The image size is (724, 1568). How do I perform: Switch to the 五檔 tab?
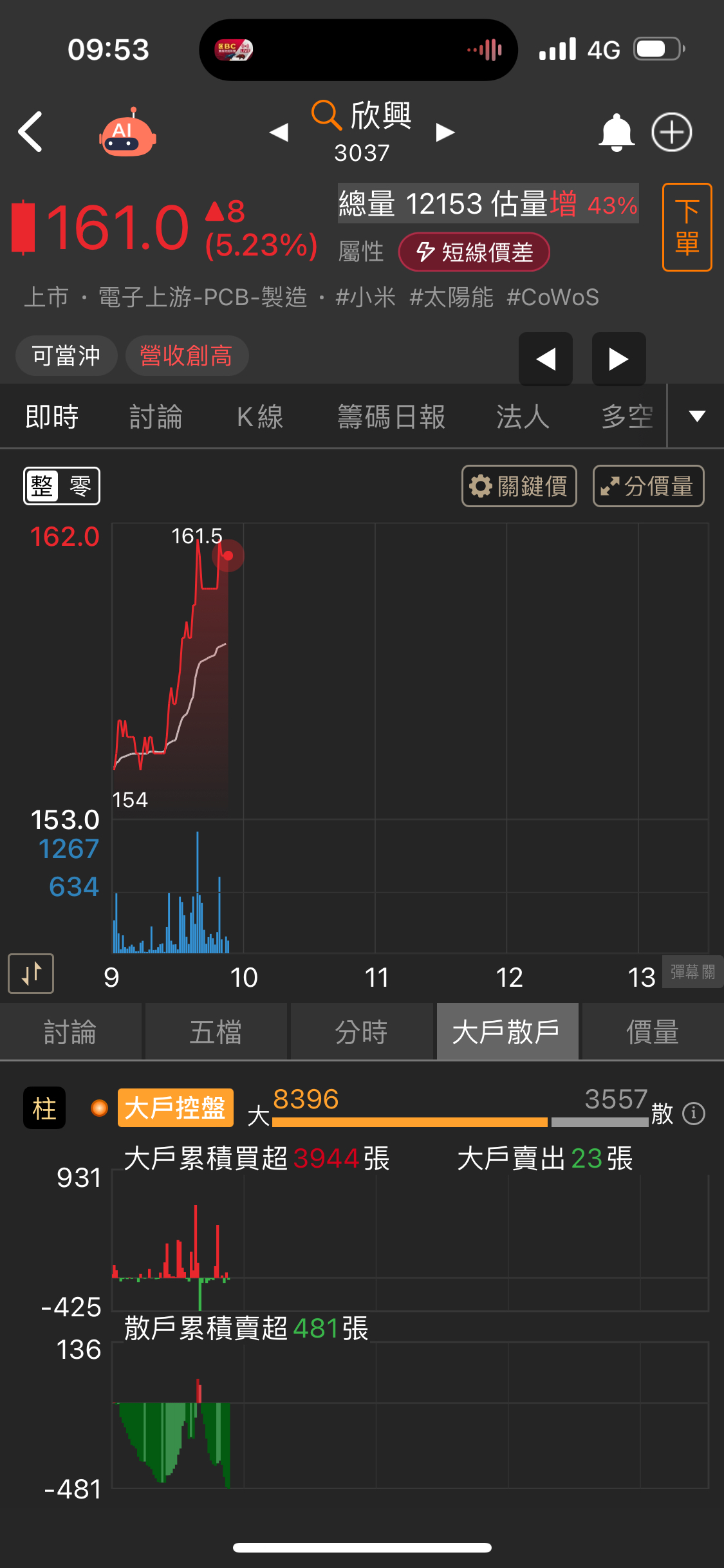tap(216, 1032)
